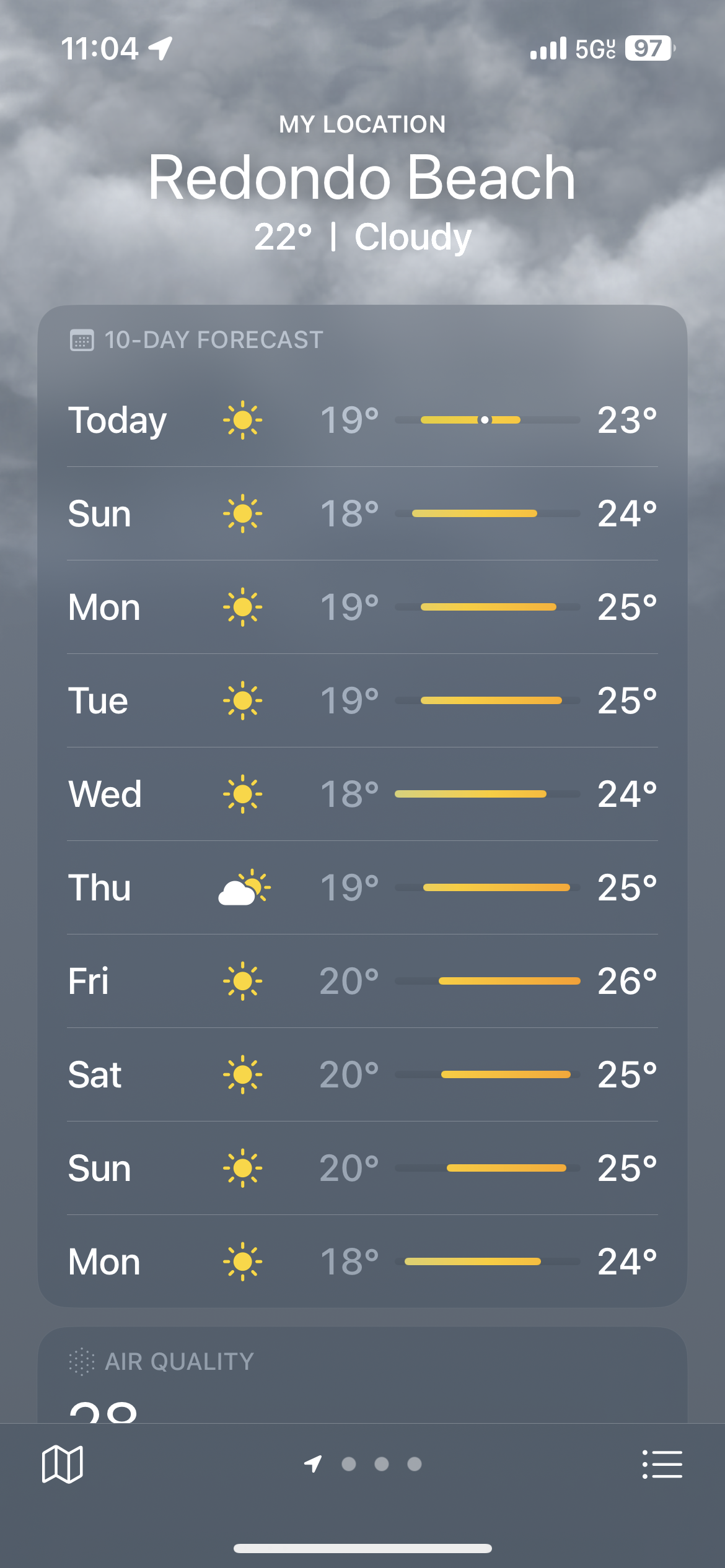The image size is (725, 1568).
Task: Open Thu partly cloudy forecast row
Action: click(362, 887)
